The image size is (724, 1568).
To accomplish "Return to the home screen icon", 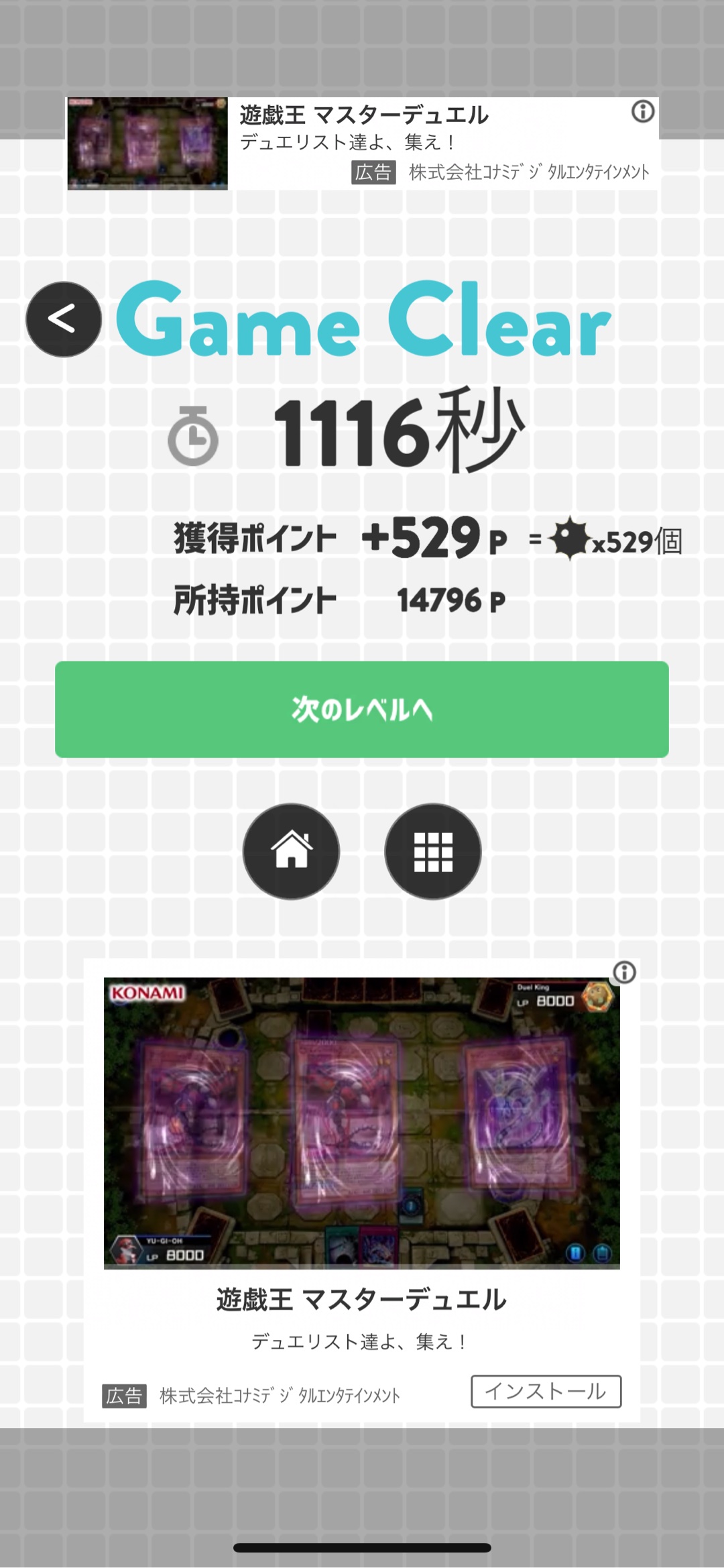I will (291, 851).
